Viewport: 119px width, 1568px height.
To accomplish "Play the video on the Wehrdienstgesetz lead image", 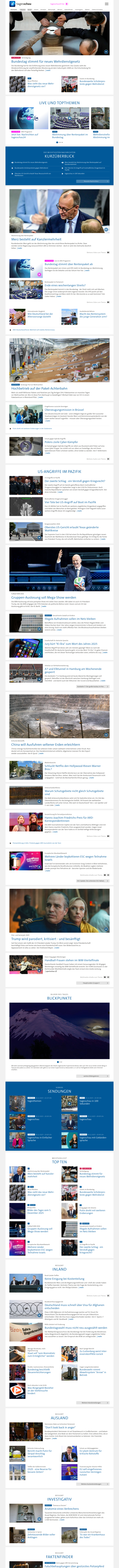I will tap(106, 52).
